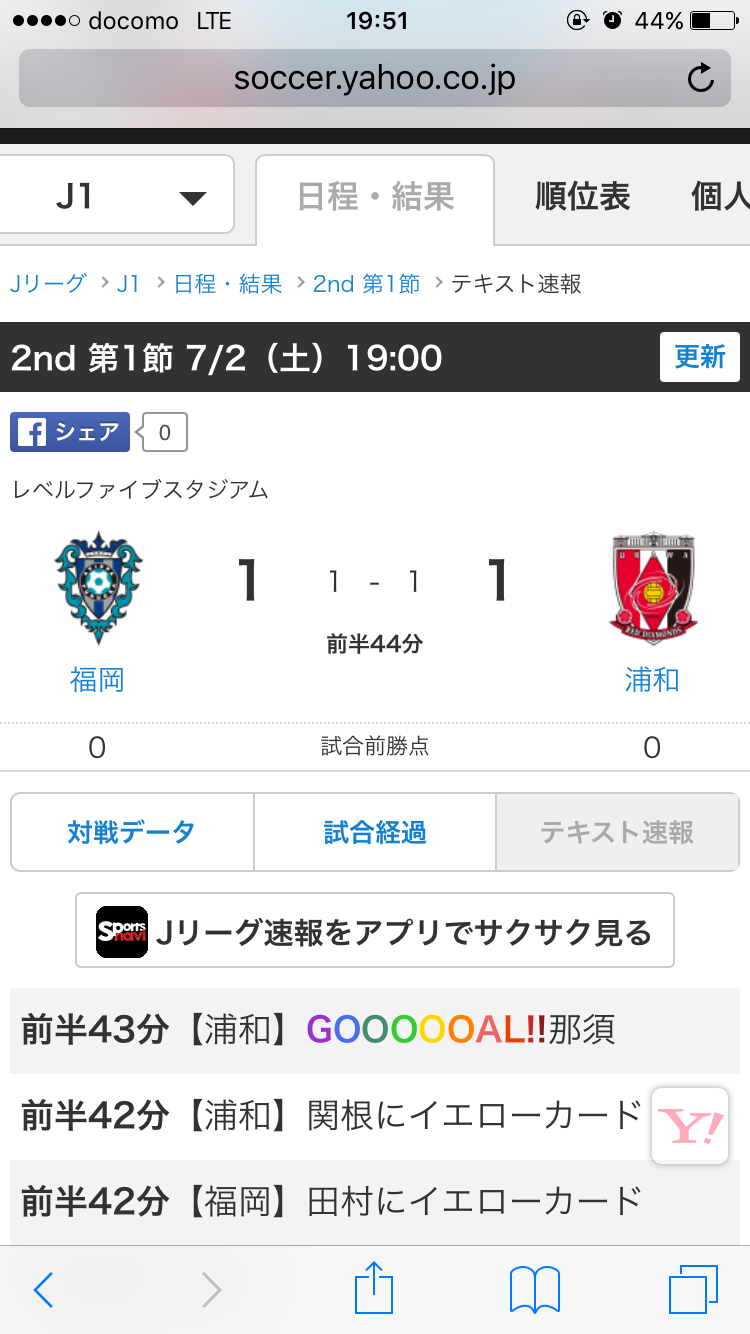Screen dimensions: 750x1334
Task: Go to the J1 breadcrumb link
Action: coord(128,284)
